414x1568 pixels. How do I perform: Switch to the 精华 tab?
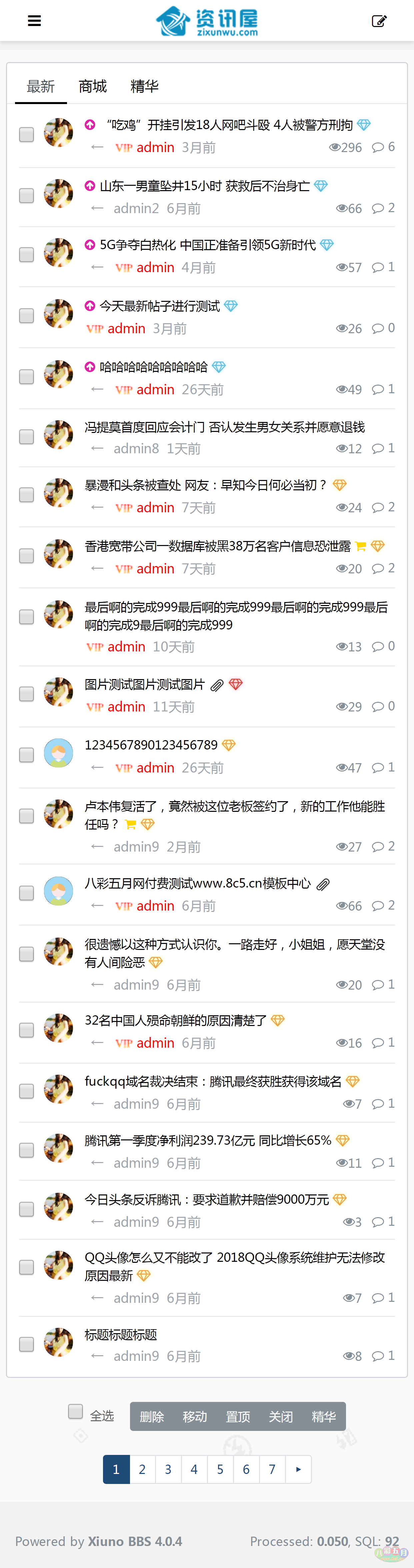(144, 86)
